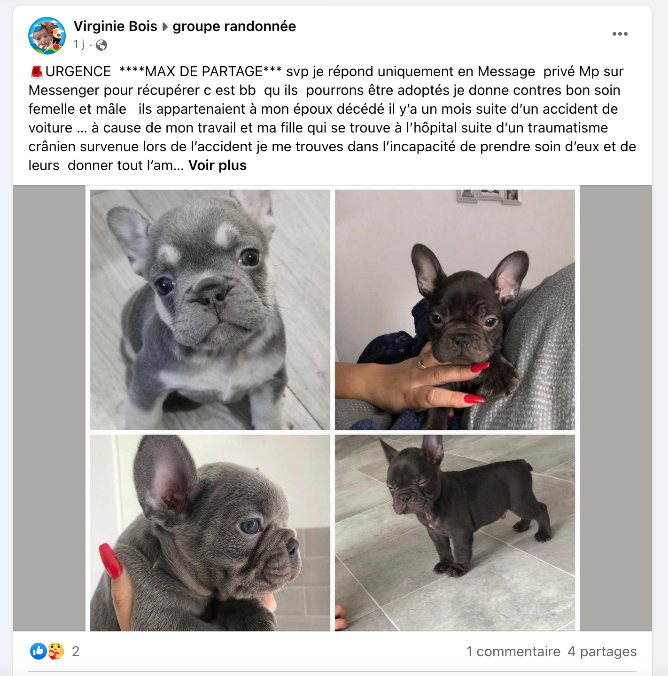
Task: Open the post's three-dot options menu
Action: pyautogui.click(x=620, y=34)
